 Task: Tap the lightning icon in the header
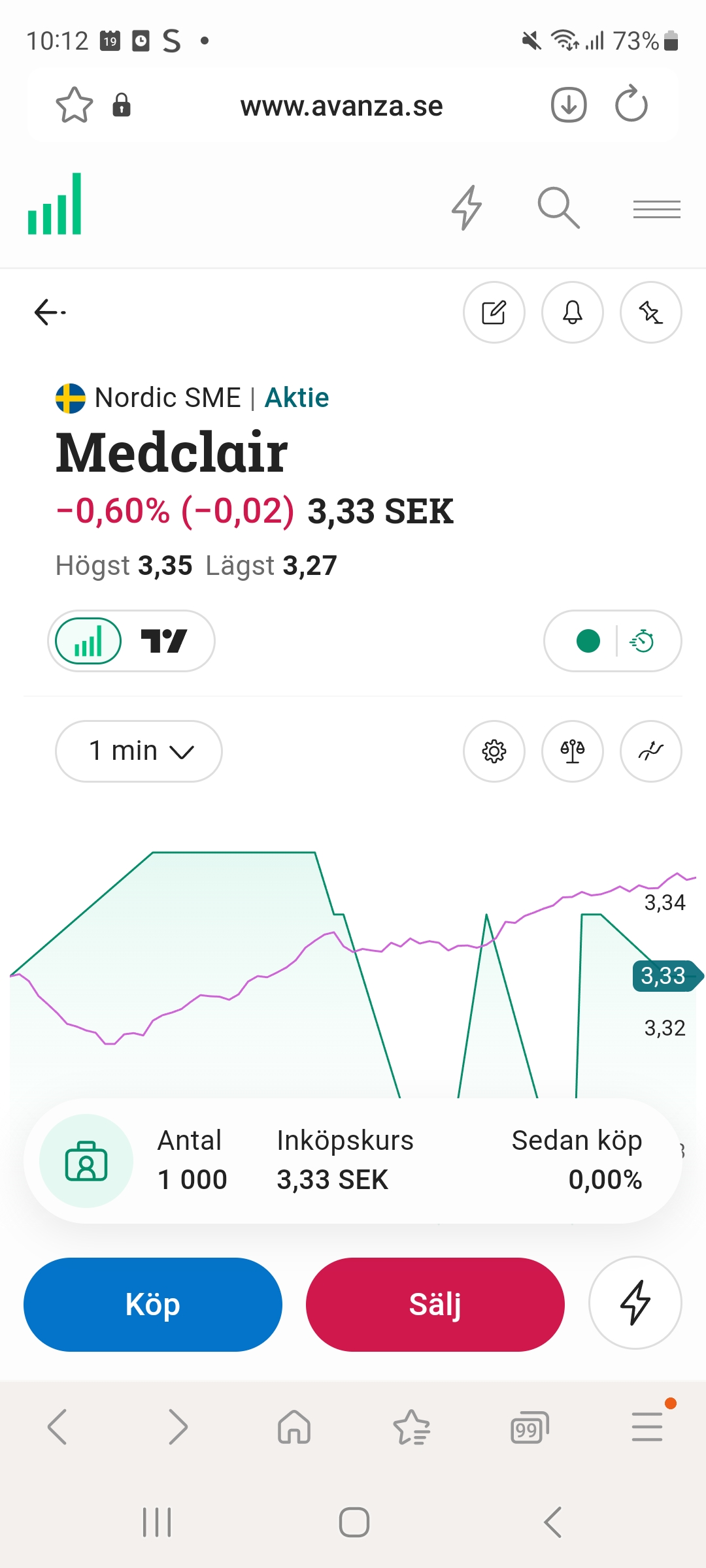467,208
